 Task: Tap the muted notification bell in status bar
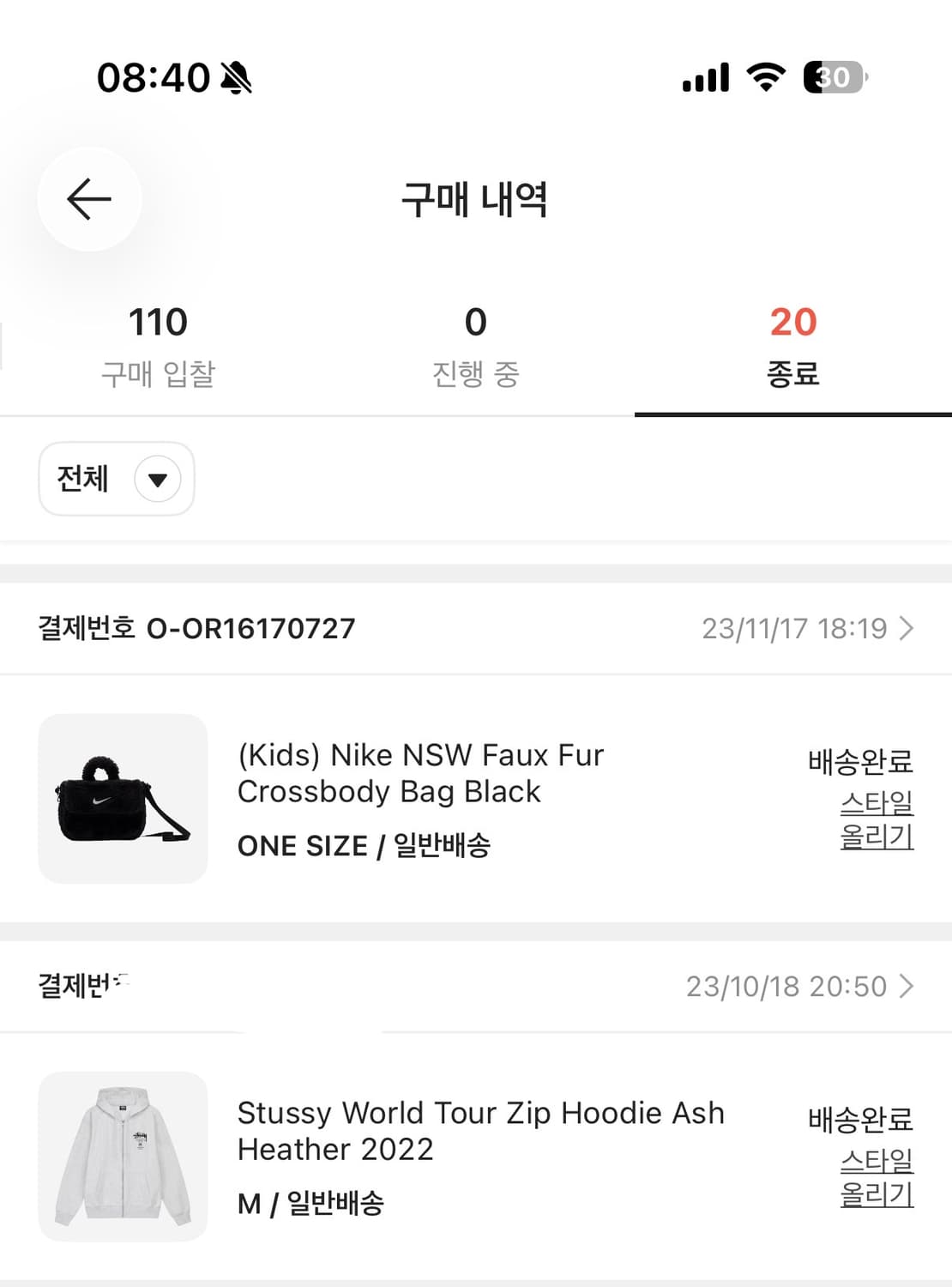click(x=236, y=77)
